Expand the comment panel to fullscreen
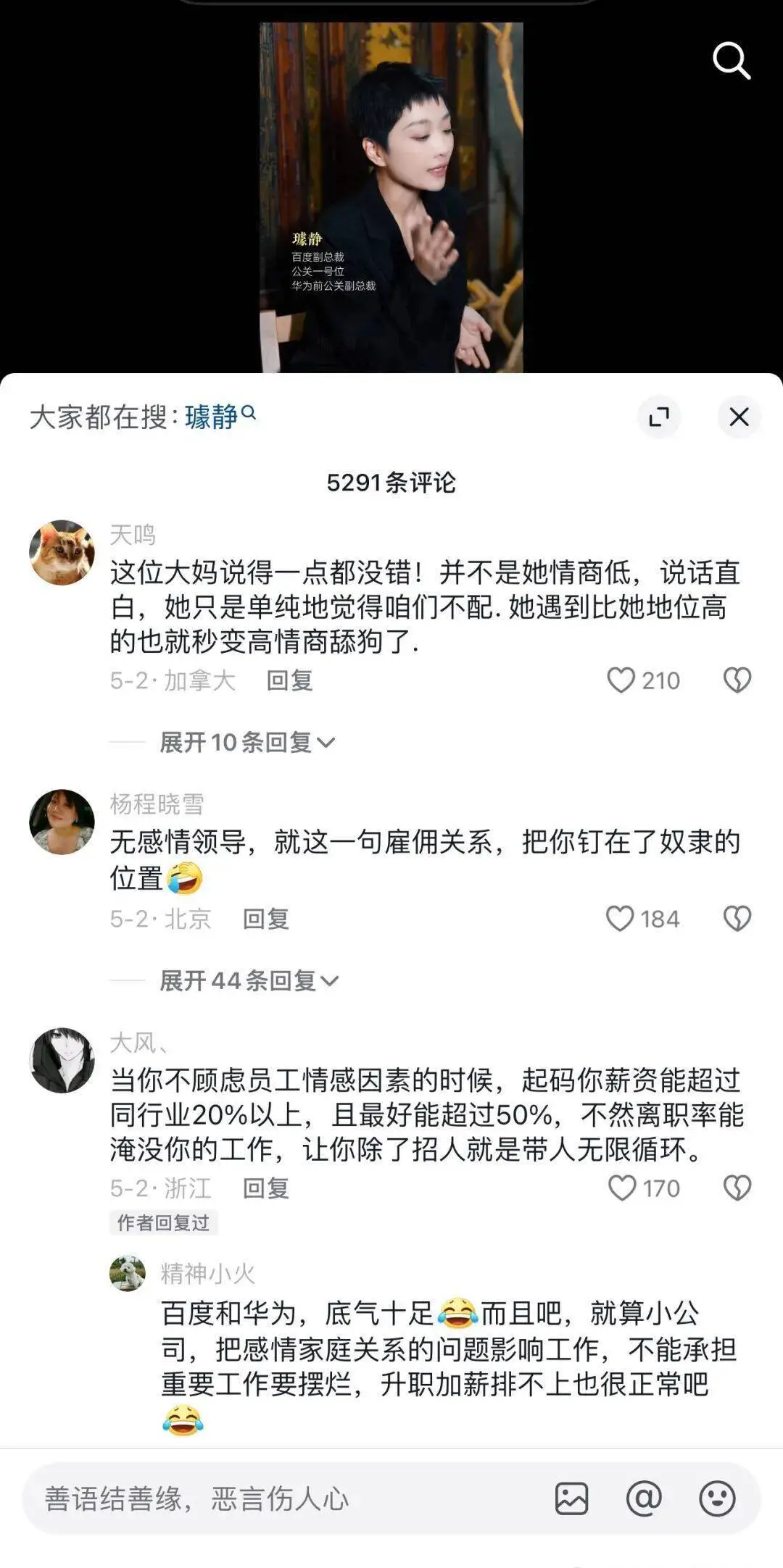This screenshot has width=783, height=1568. [x=658, y=418]
